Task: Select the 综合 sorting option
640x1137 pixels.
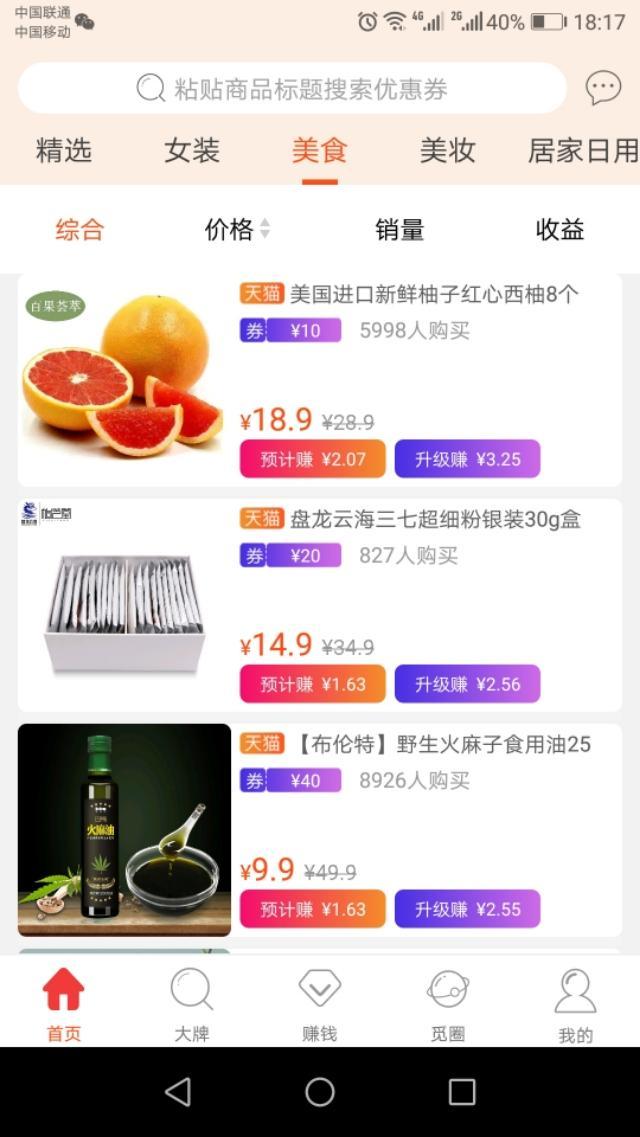Action: click(80, 230)
